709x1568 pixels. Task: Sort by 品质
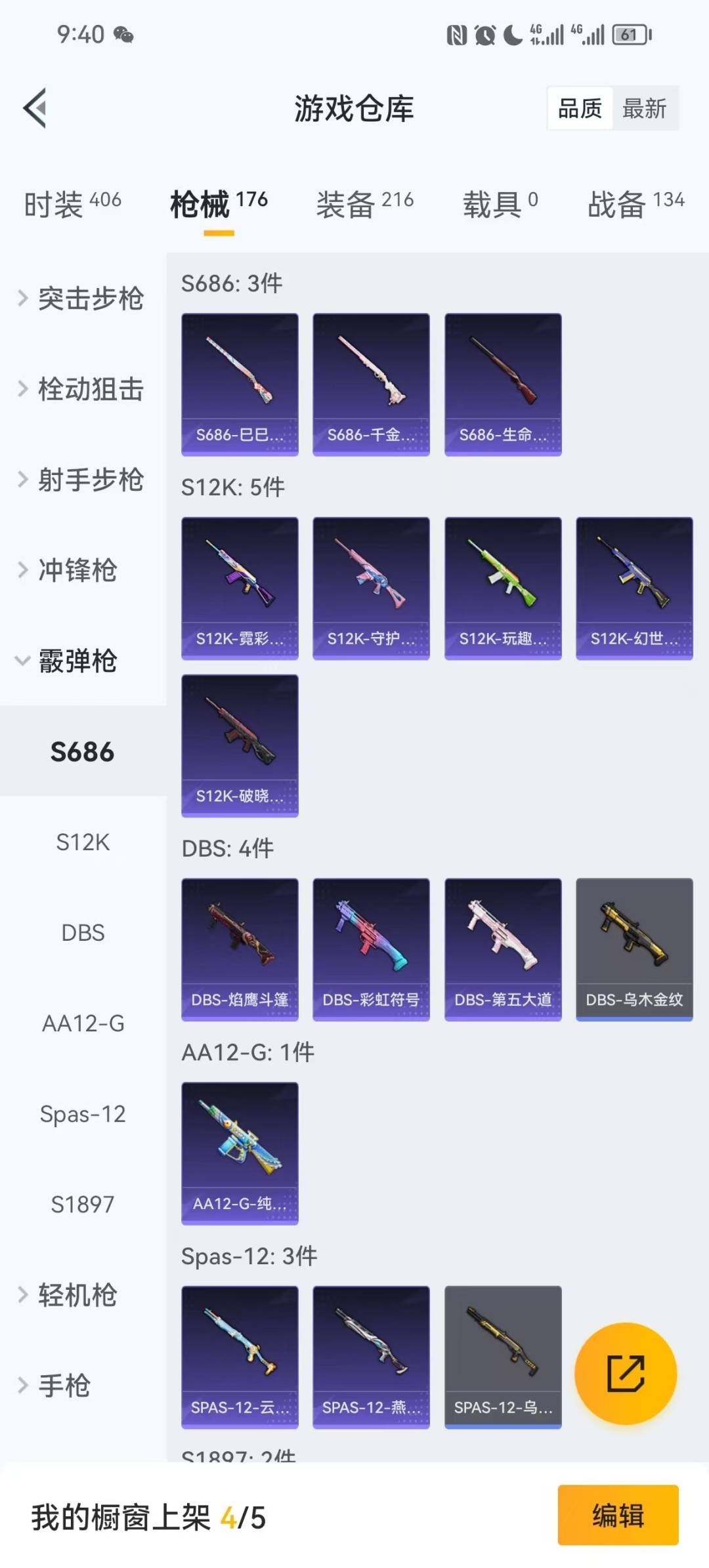[580, 108]
